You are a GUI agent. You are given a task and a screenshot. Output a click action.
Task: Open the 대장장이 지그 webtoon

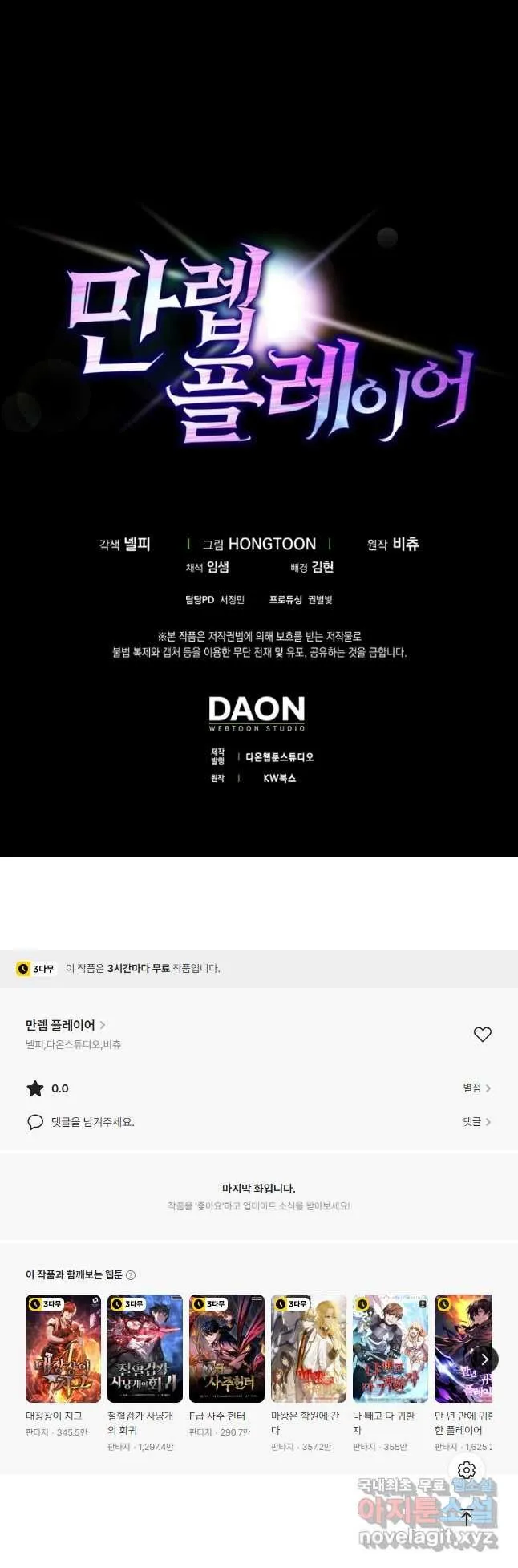(63, 1348)
